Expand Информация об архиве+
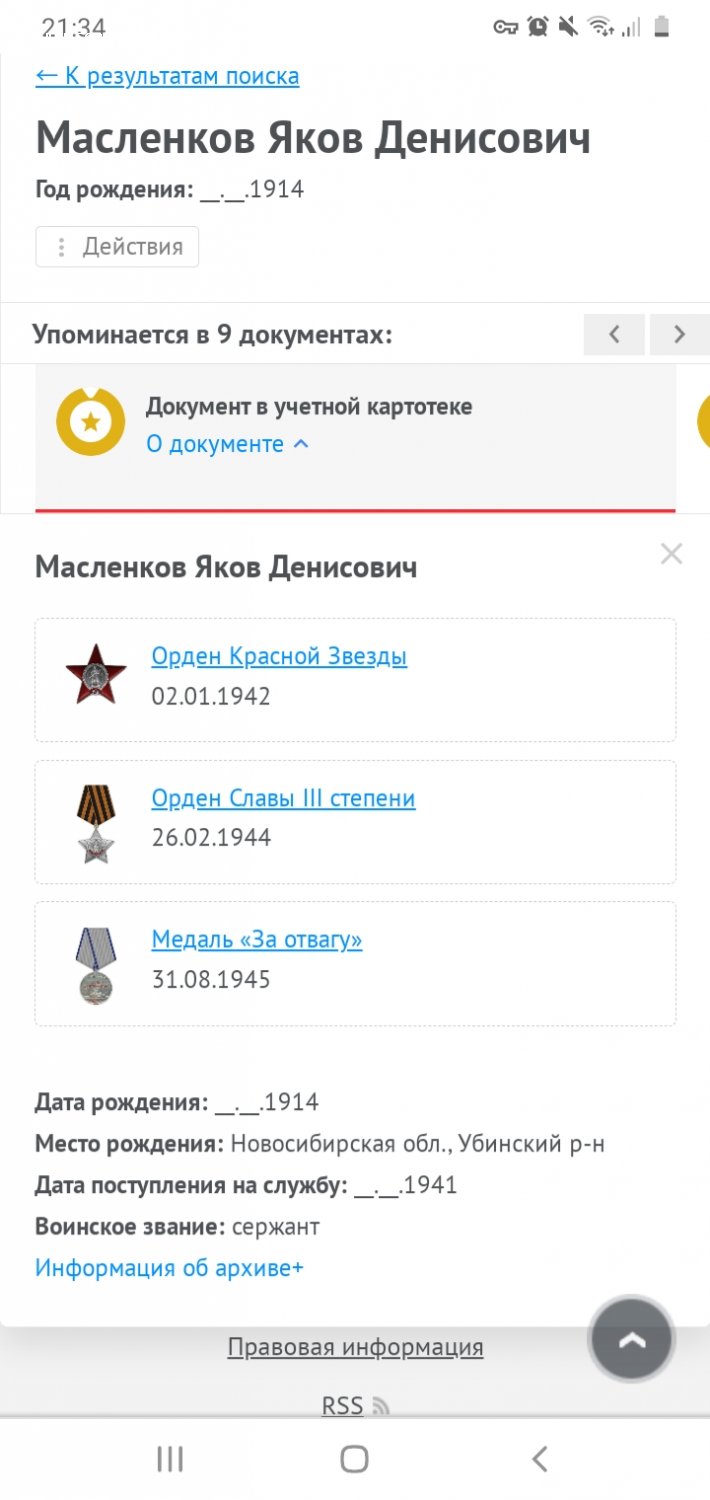 pyautogui.click(x=169, y=1268)
